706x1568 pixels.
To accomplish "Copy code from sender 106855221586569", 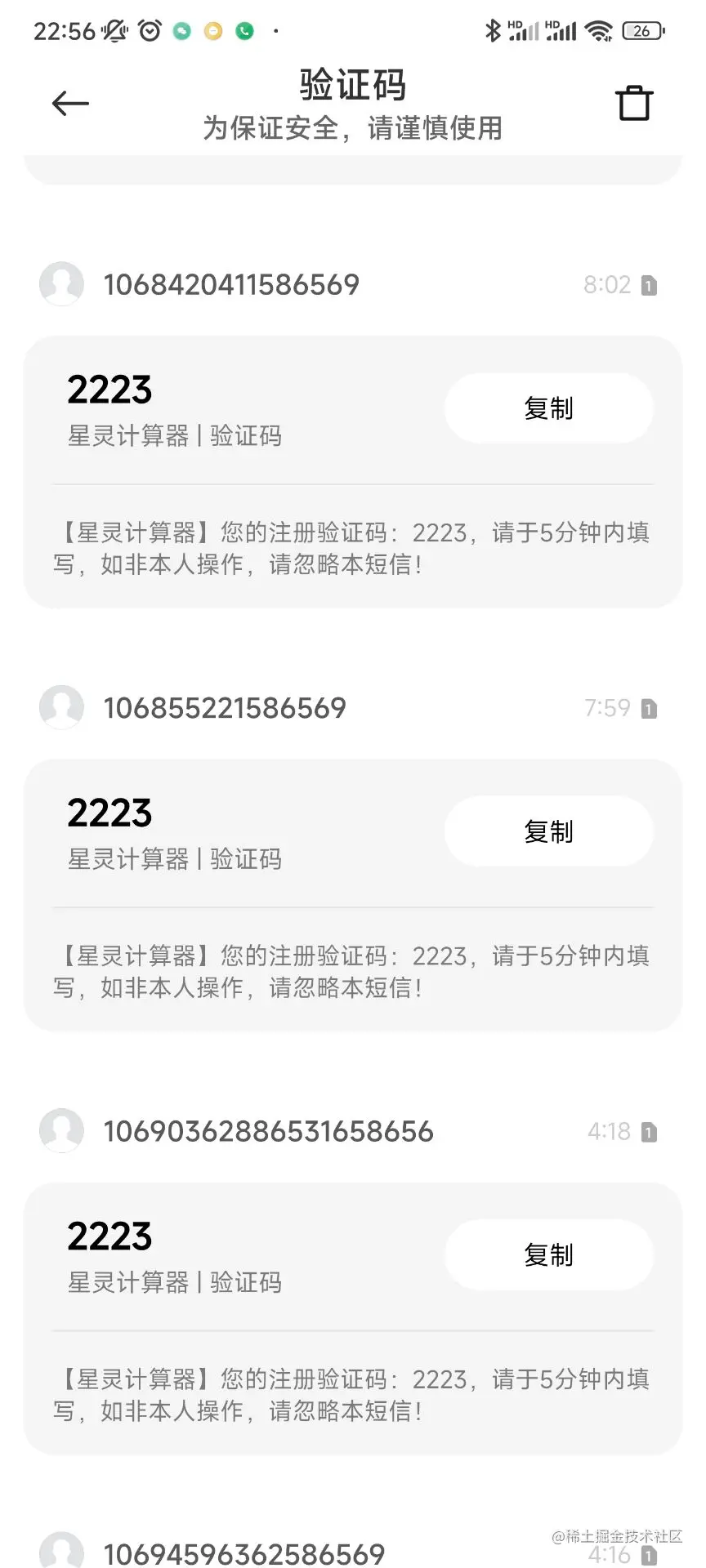I will [548, 831].
